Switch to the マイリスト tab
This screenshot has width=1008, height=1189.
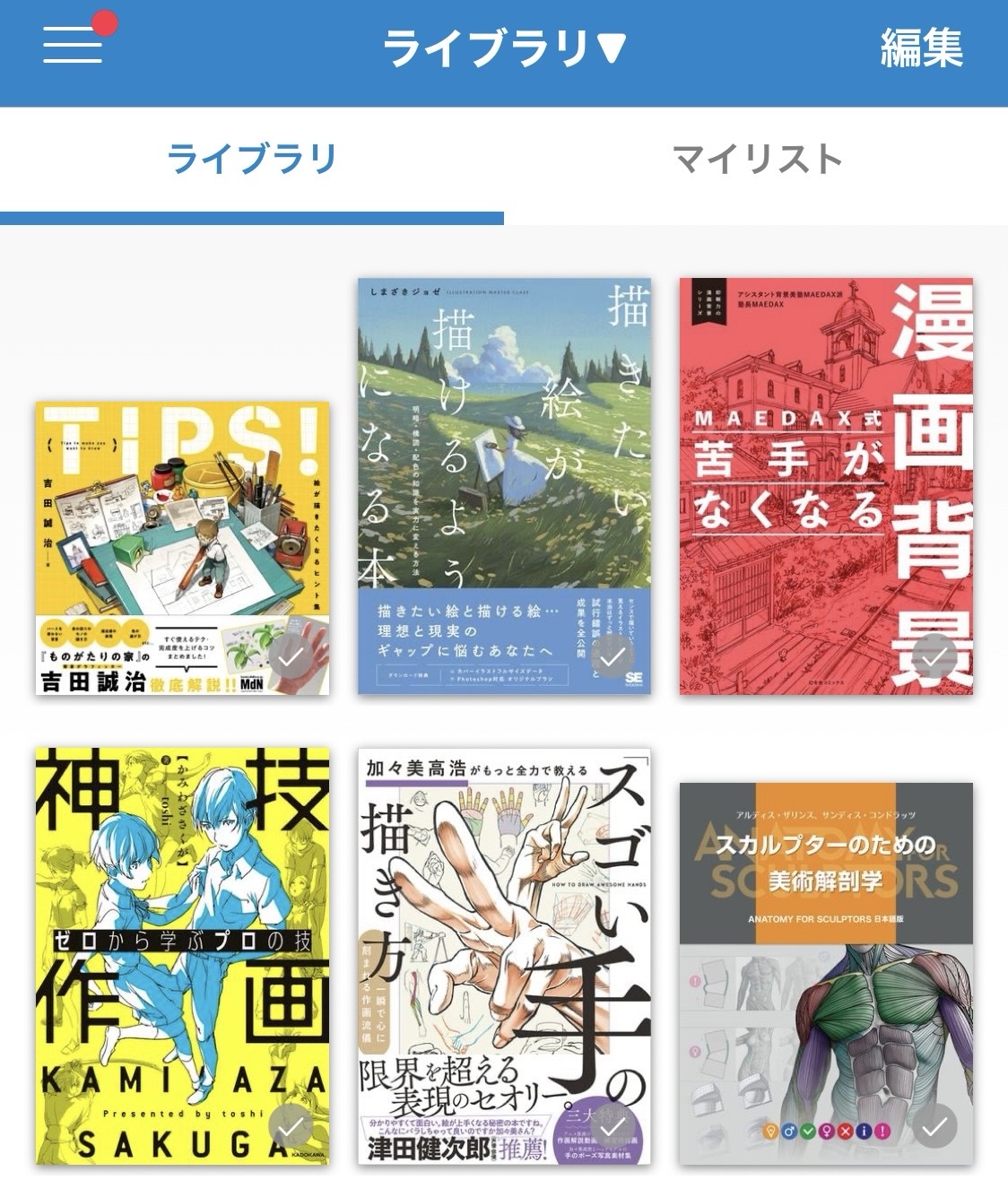pos(757,161)
